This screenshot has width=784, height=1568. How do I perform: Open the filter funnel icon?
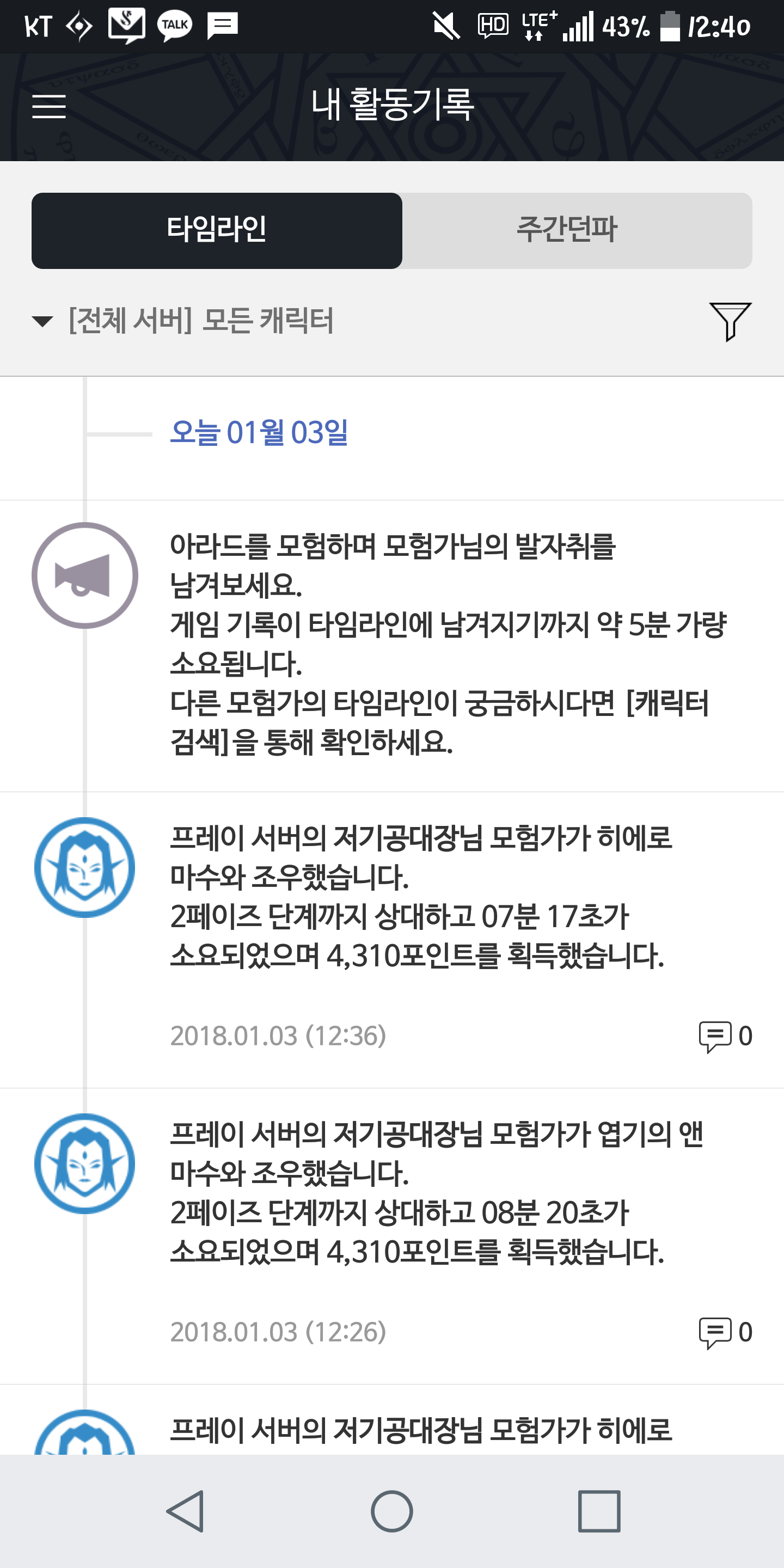tap(730, 321)
